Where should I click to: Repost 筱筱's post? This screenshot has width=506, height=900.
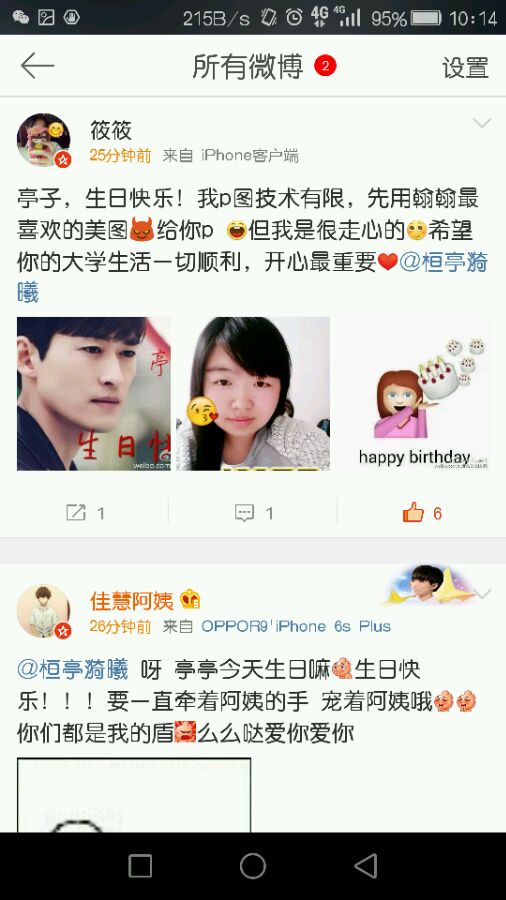[x=85, y=513]
